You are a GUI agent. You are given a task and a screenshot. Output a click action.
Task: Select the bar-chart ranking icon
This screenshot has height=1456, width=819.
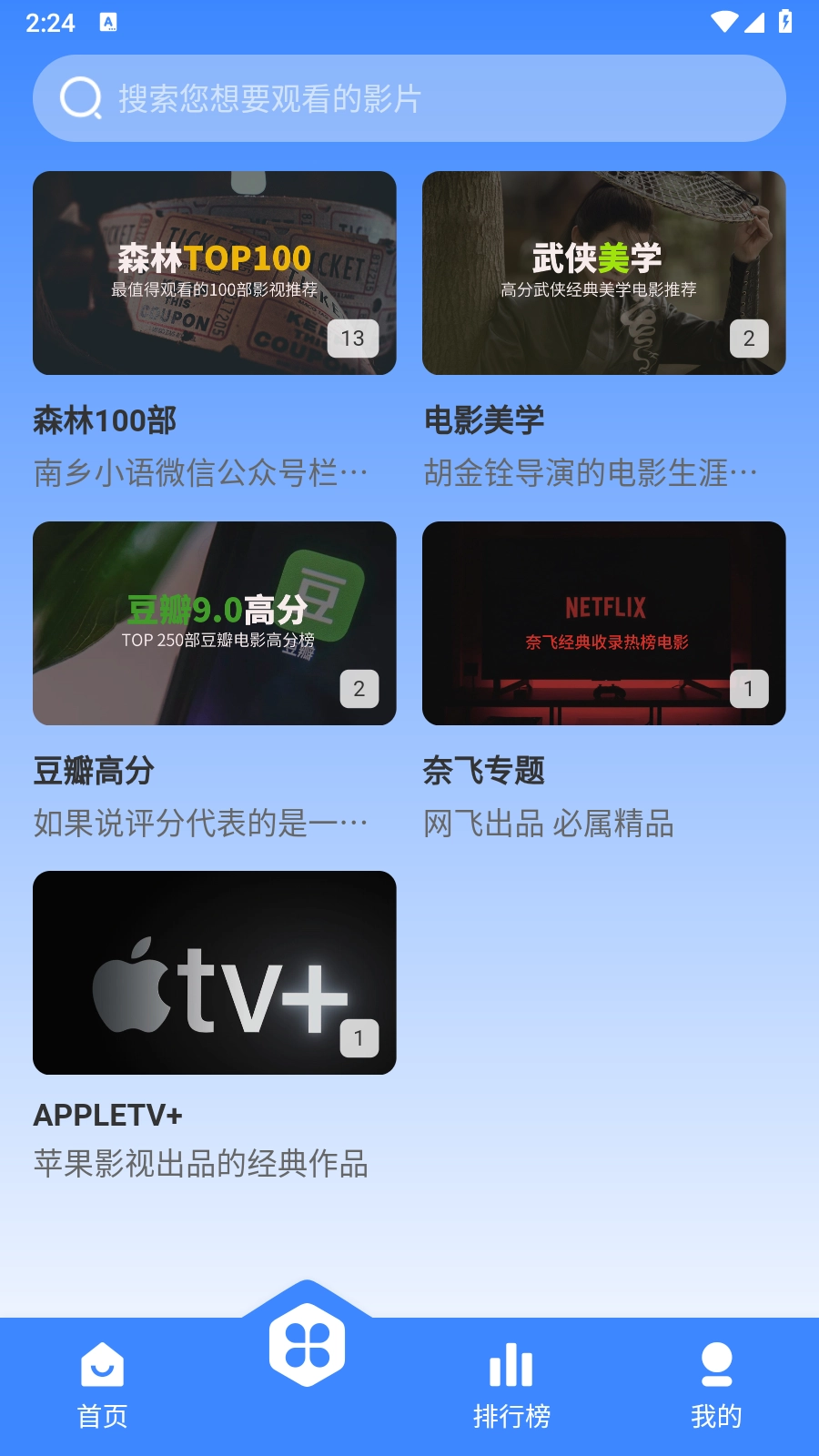pos(511,1365)
